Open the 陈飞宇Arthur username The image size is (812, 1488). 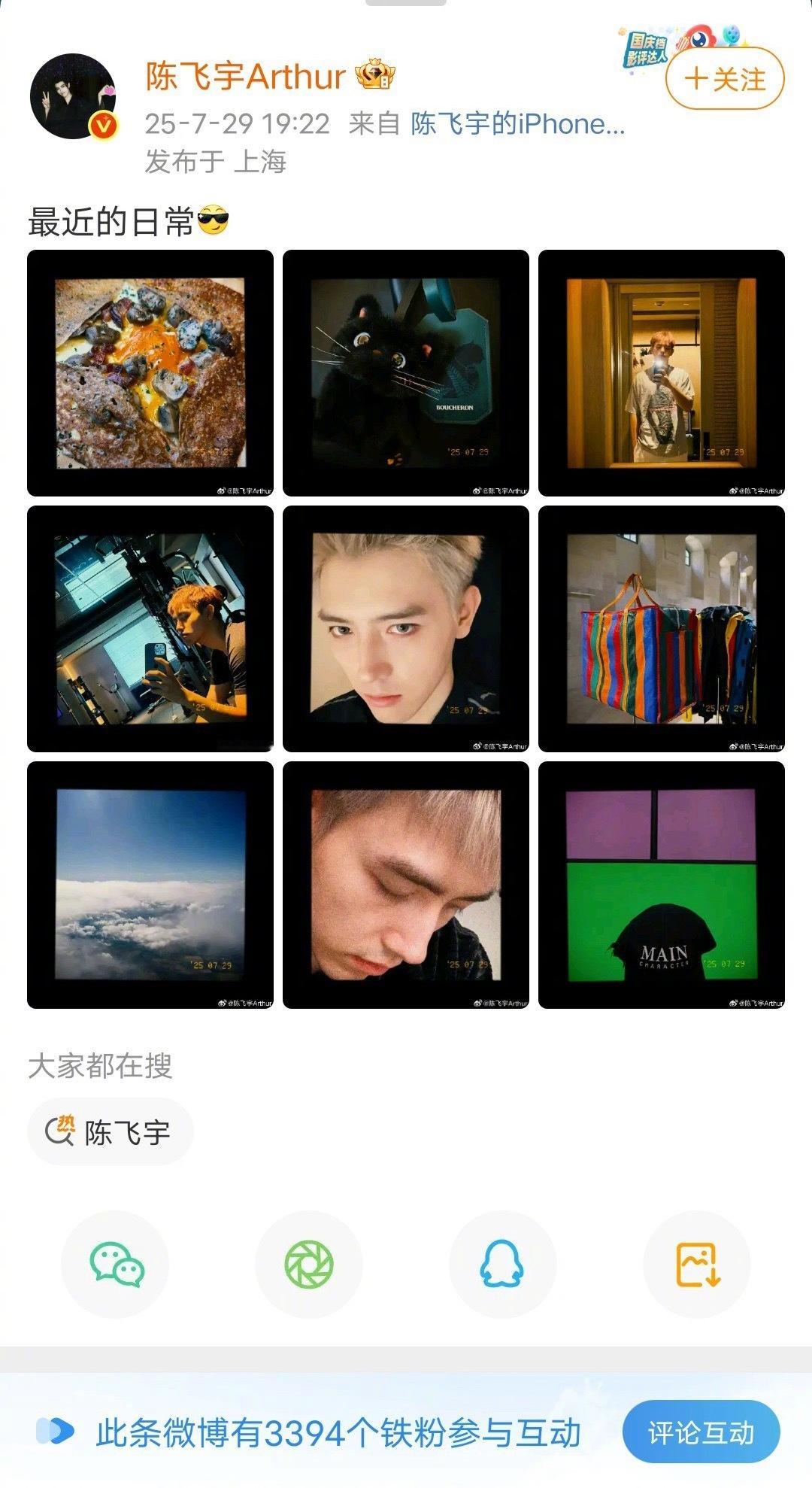[x=245, y=76]
